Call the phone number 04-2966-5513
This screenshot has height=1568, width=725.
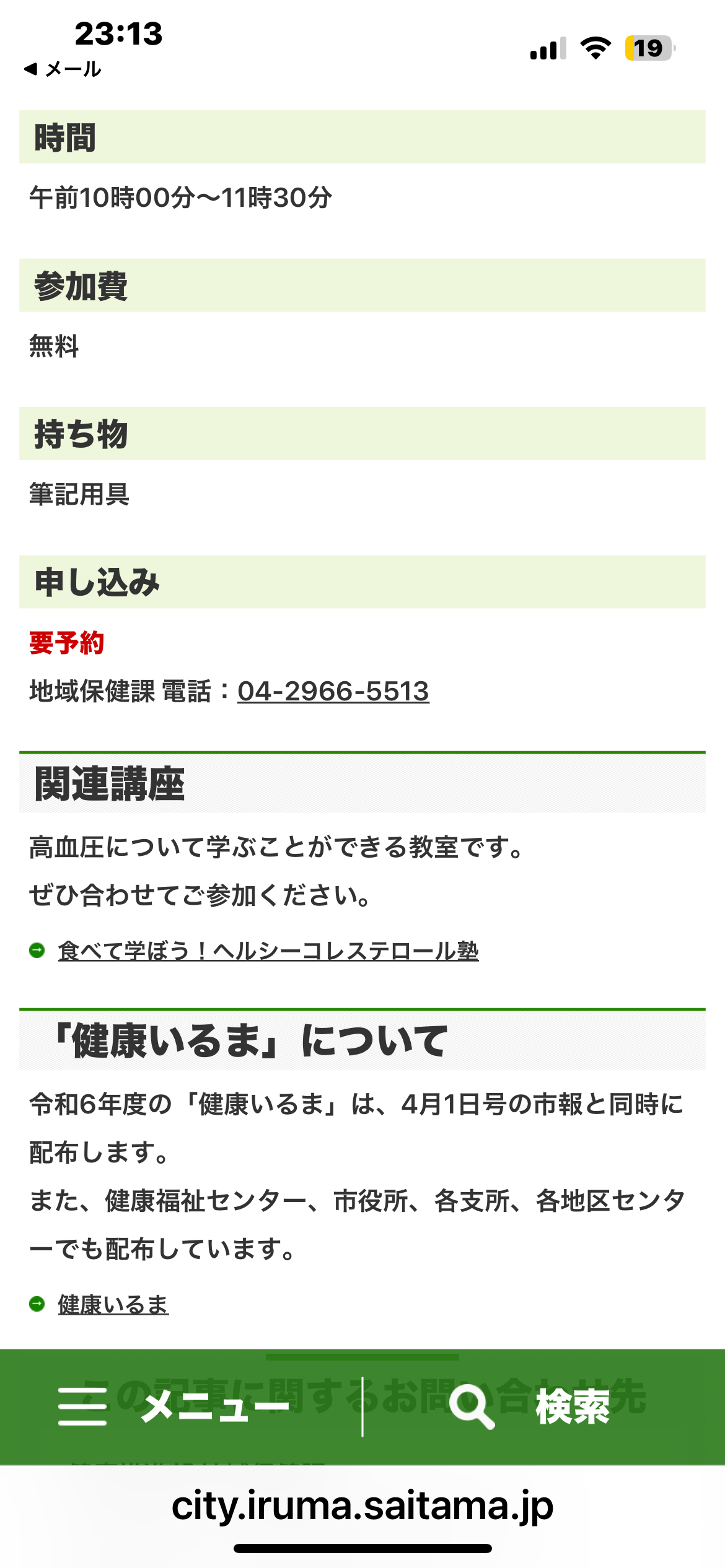(x=333, y=691)
